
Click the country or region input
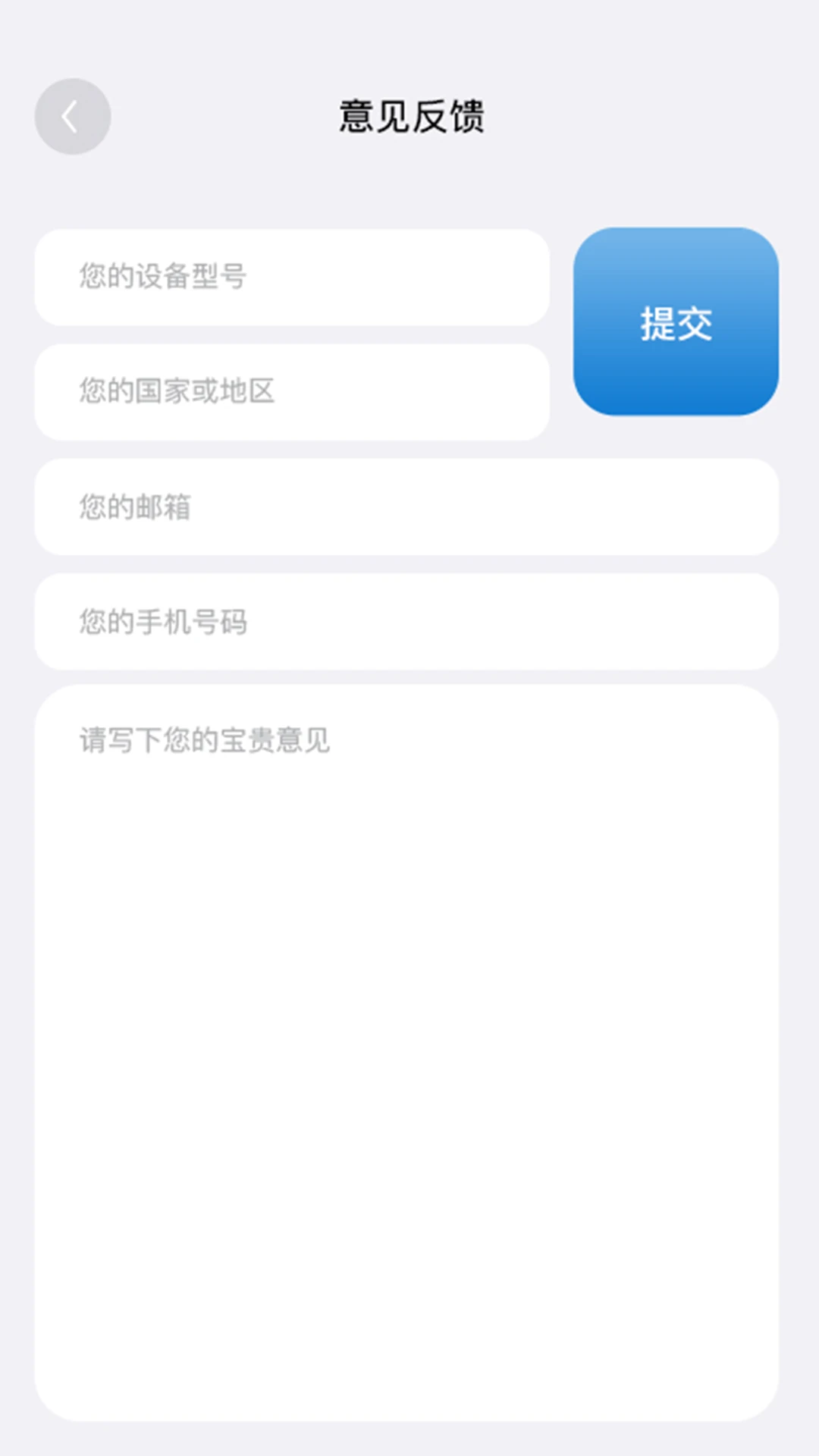click(290, 392)
